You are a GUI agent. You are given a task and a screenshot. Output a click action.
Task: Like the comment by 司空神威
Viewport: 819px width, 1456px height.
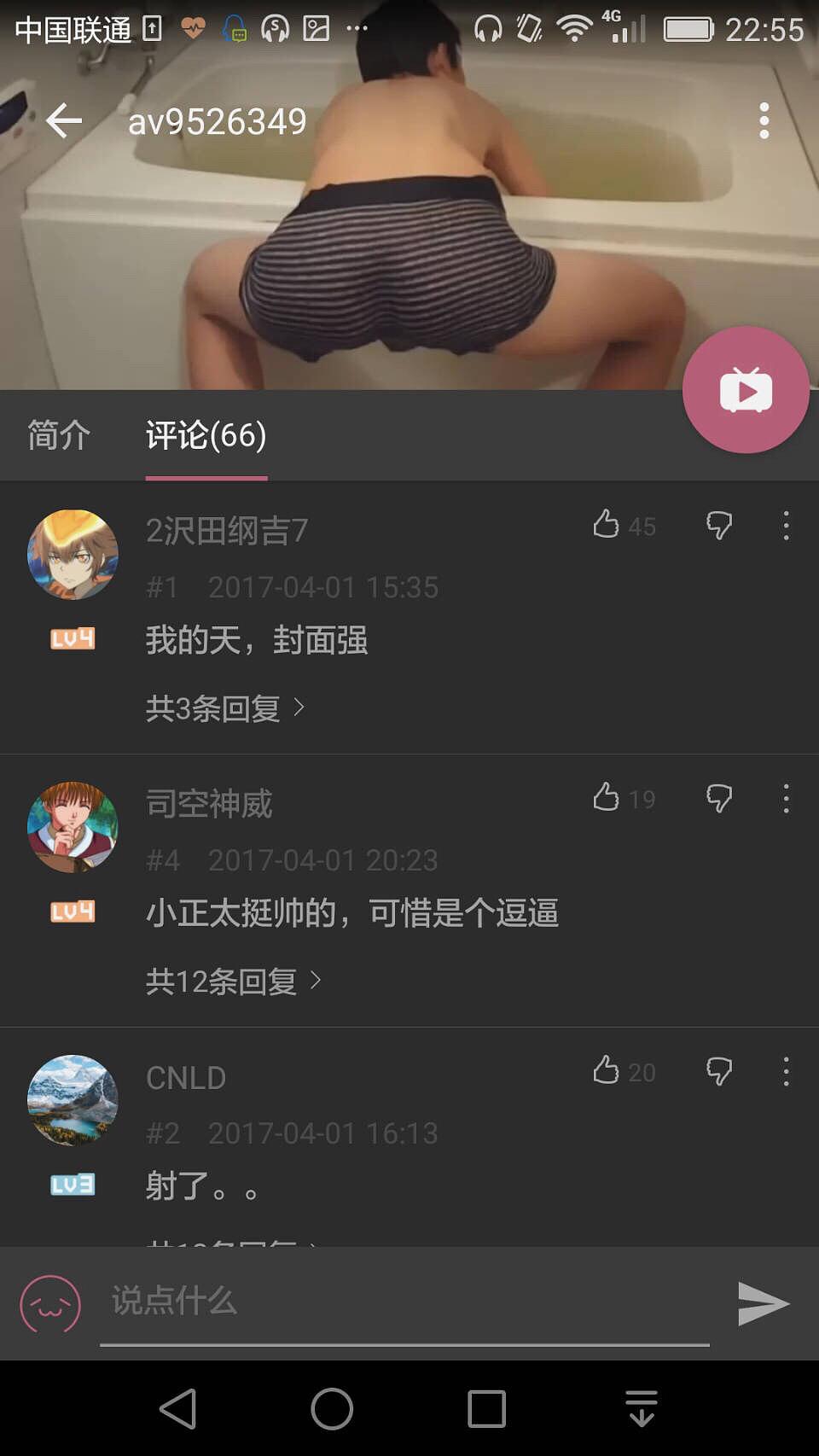[x=607, y=798]
